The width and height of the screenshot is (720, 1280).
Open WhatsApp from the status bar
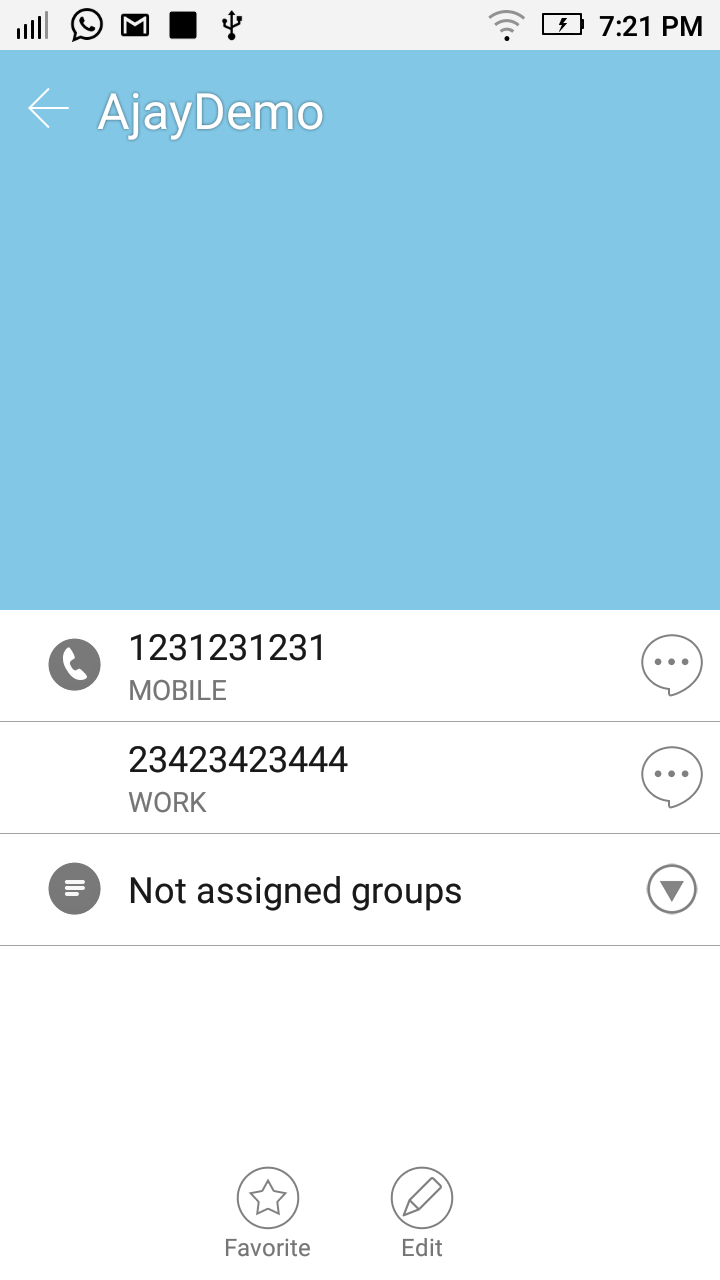point(86,25)
